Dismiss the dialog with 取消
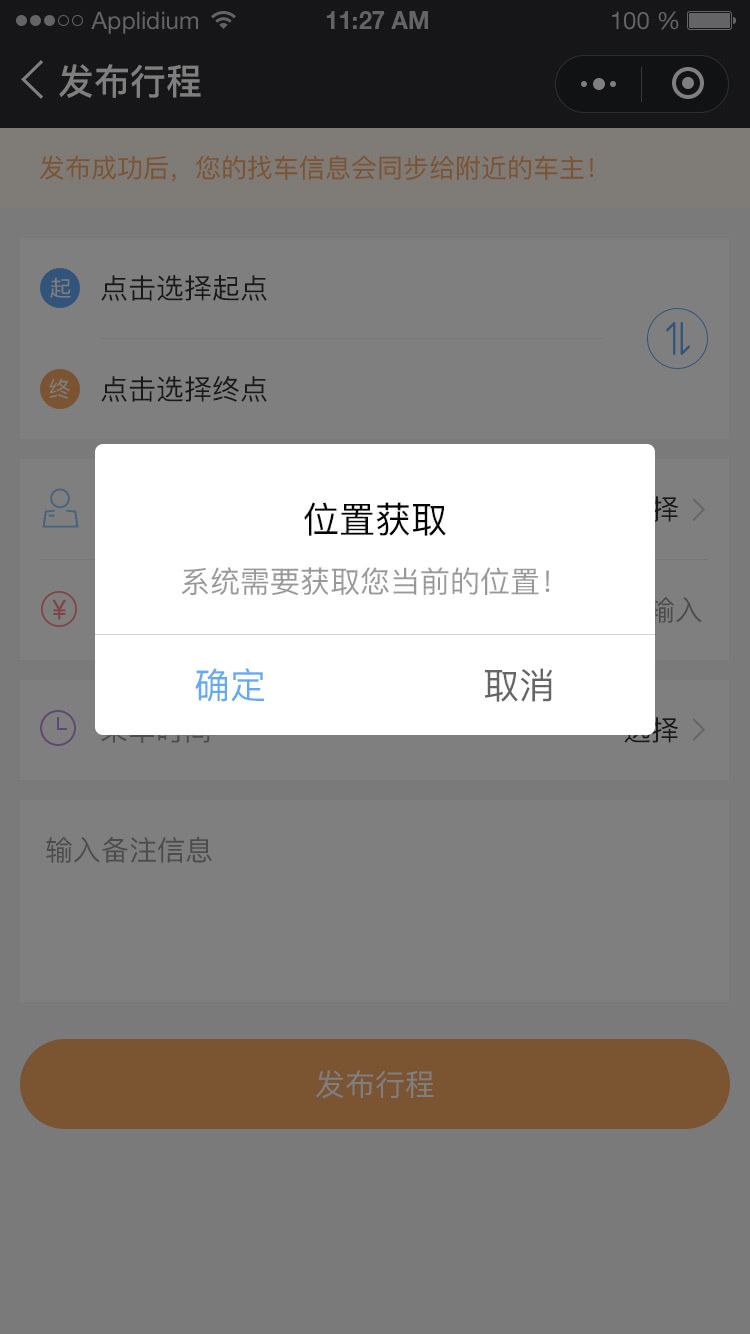 pos(519,686)
